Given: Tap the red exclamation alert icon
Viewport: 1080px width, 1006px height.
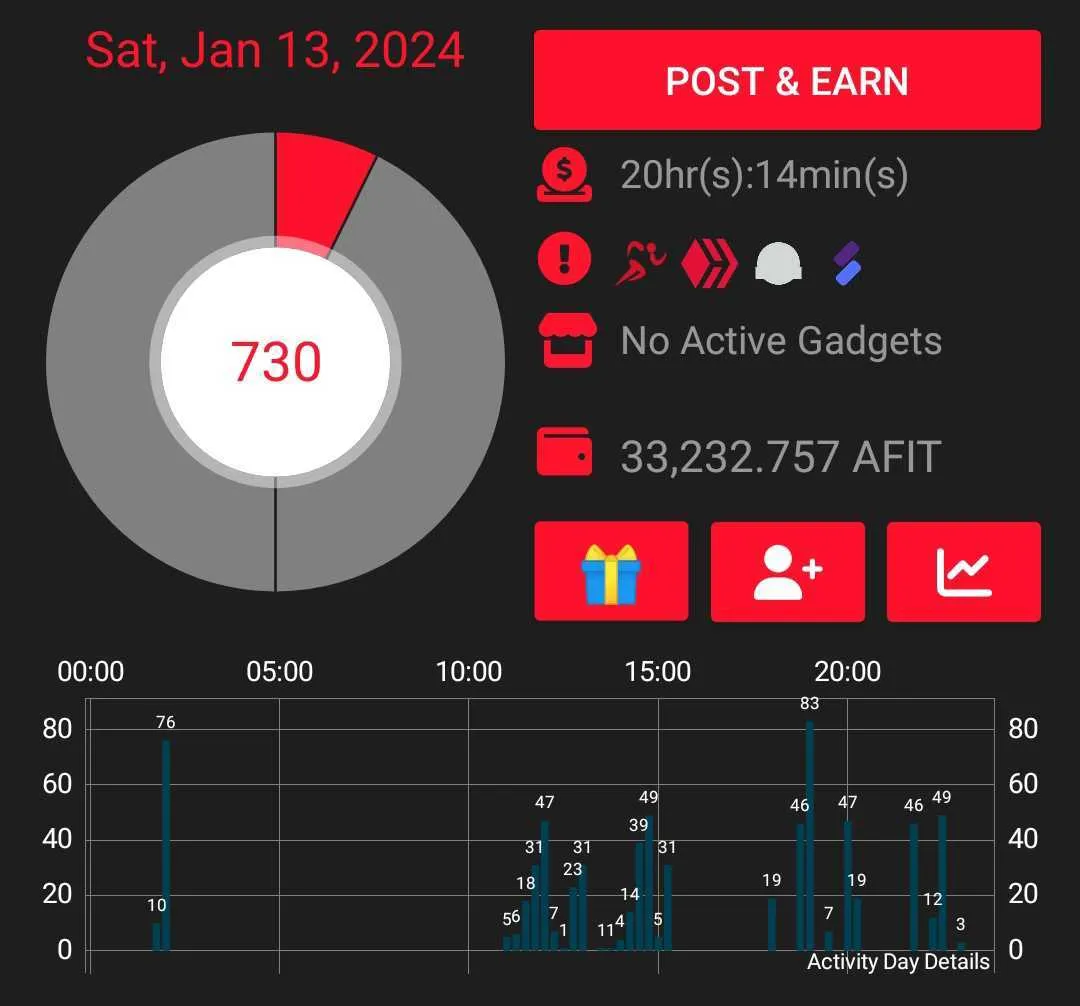Looking at the screenshot, I should pyautogui.click(x=565, y=260).
